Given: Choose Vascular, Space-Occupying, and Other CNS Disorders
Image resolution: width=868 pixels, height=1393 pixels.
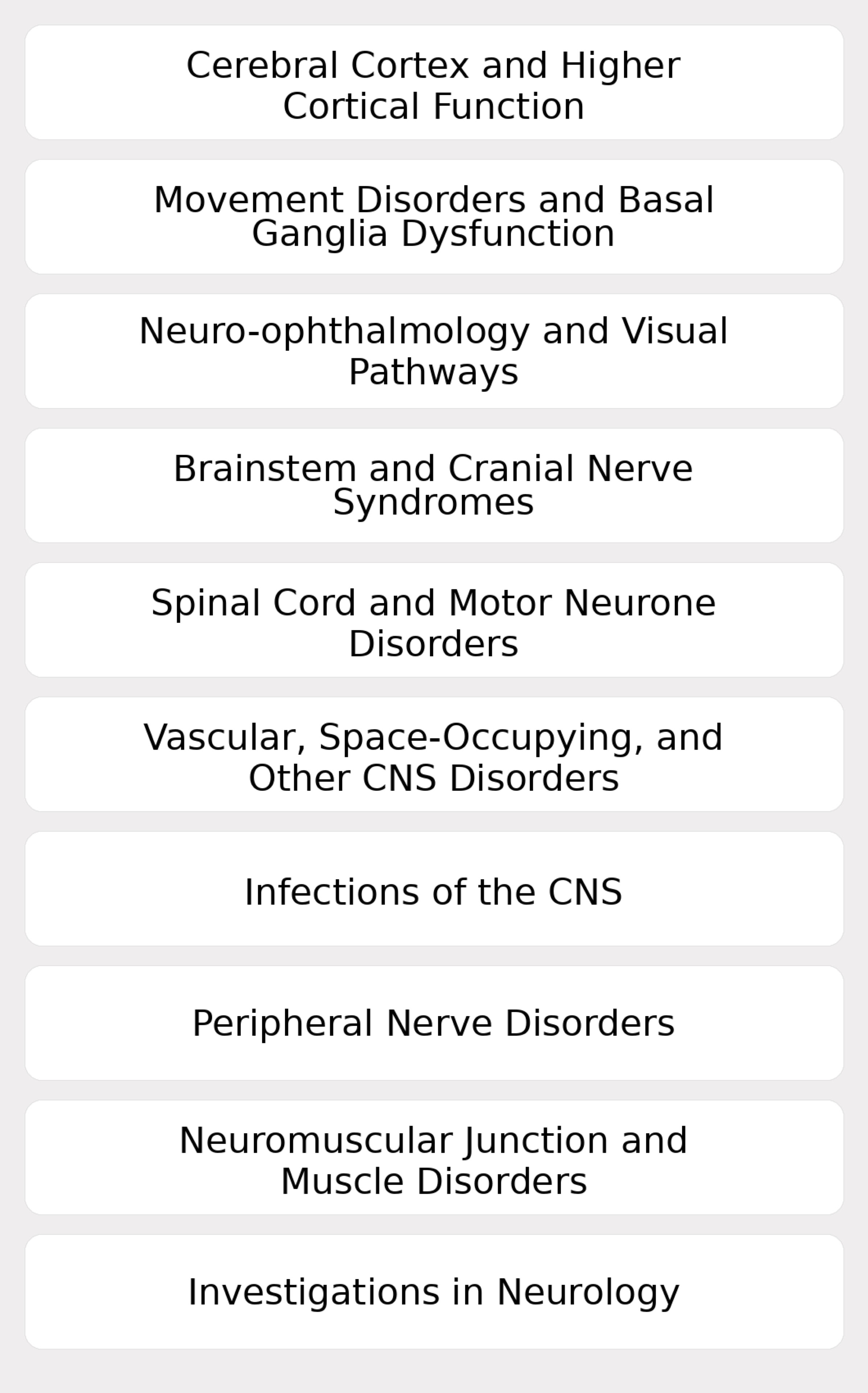Looking at the screenshot, I should pos(434,755).
